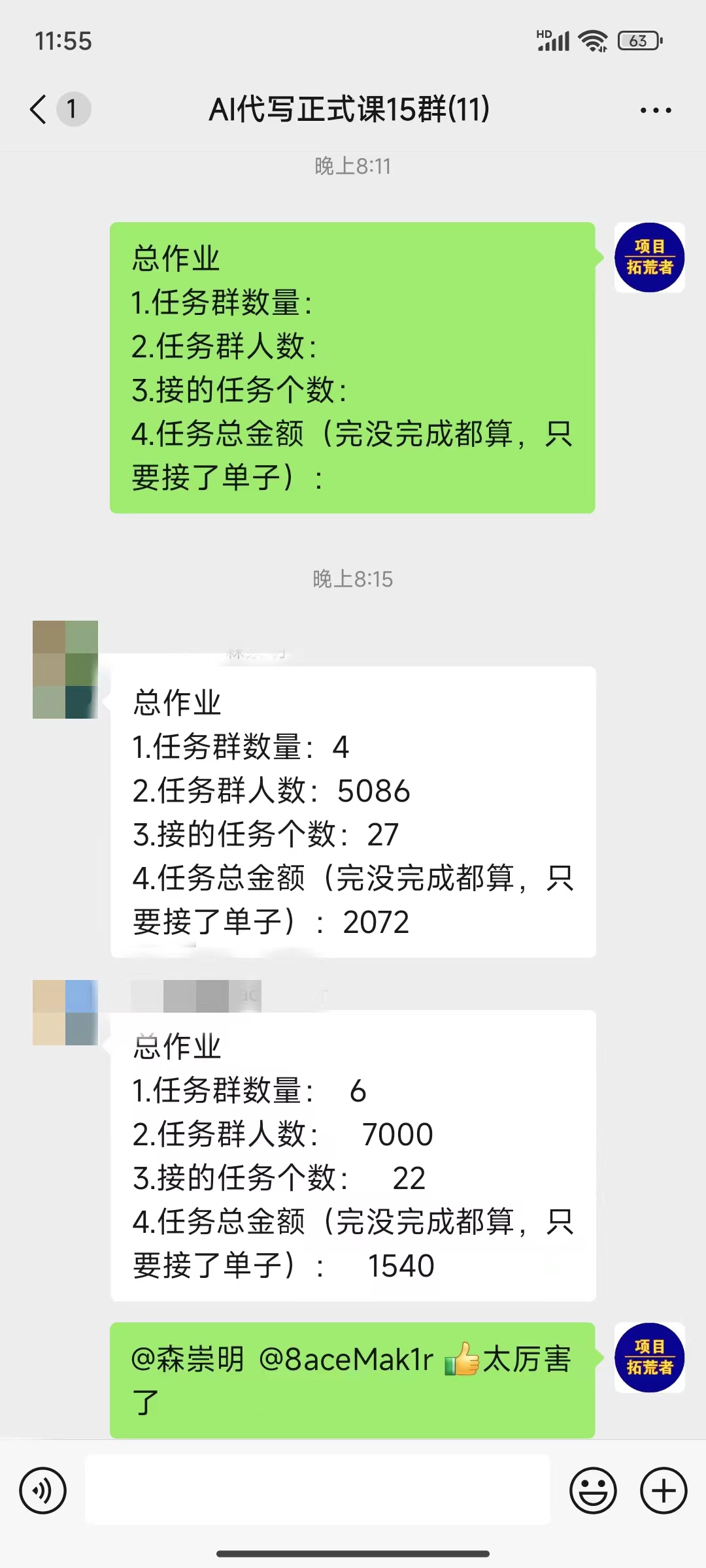Go back to the chat list
Image resolution: width=706 pixels, height=1568 pixels.
click(39, 109)
